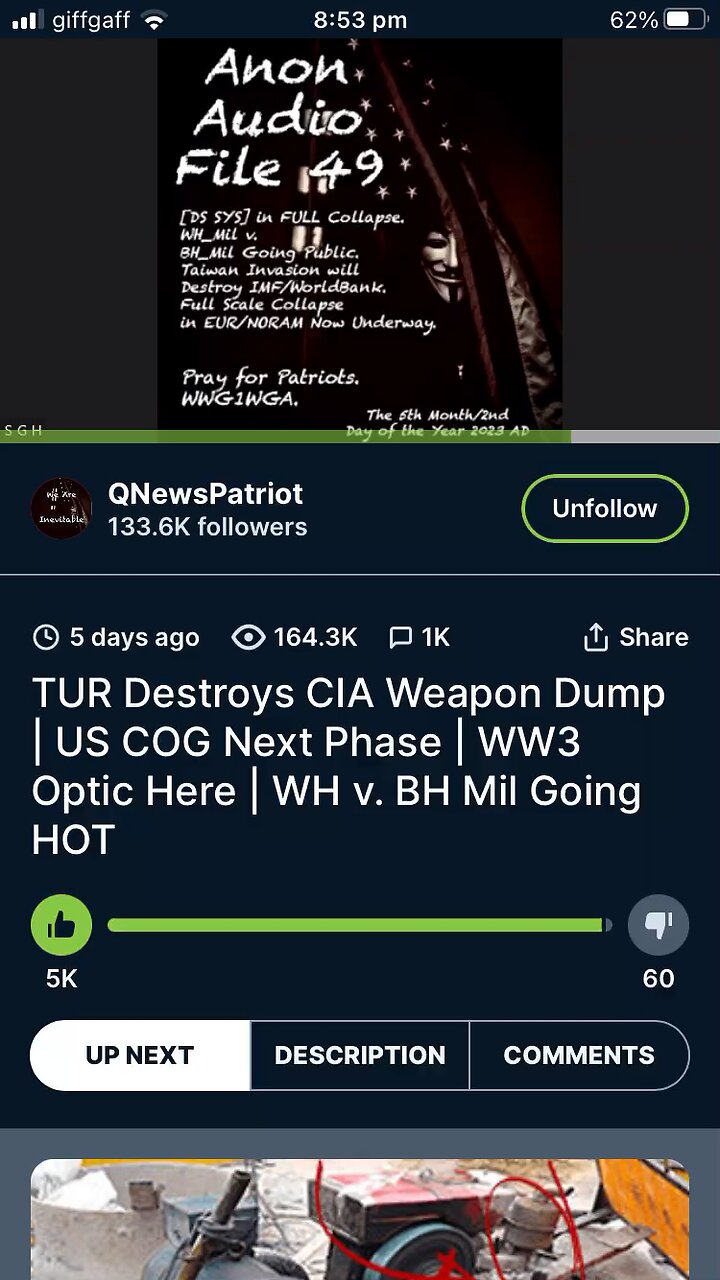The image size is (720, 1280).
Task: Open the QNewsPatriot channel name link
Action: (x=205, y=494)
